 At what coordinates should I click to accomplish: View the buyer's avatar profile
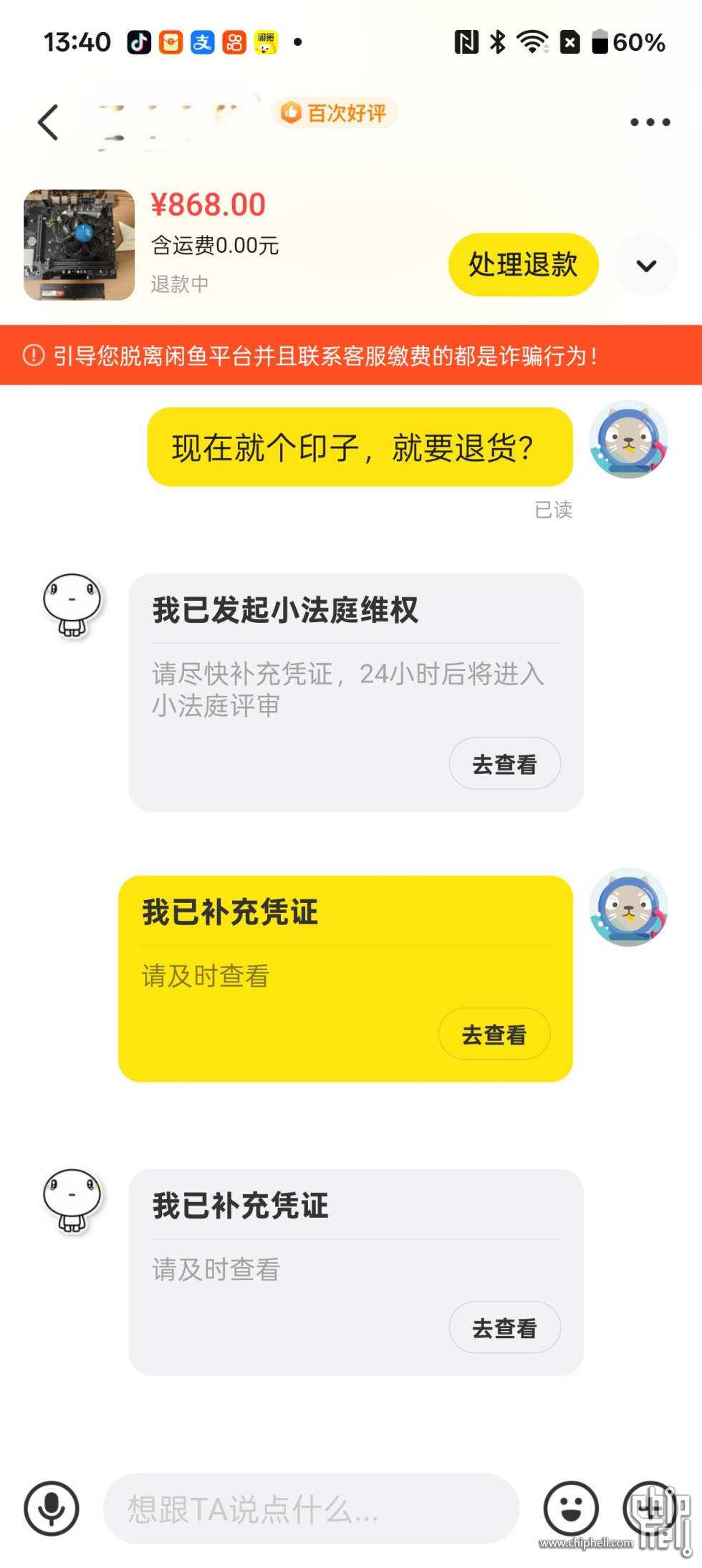[72, 605]
